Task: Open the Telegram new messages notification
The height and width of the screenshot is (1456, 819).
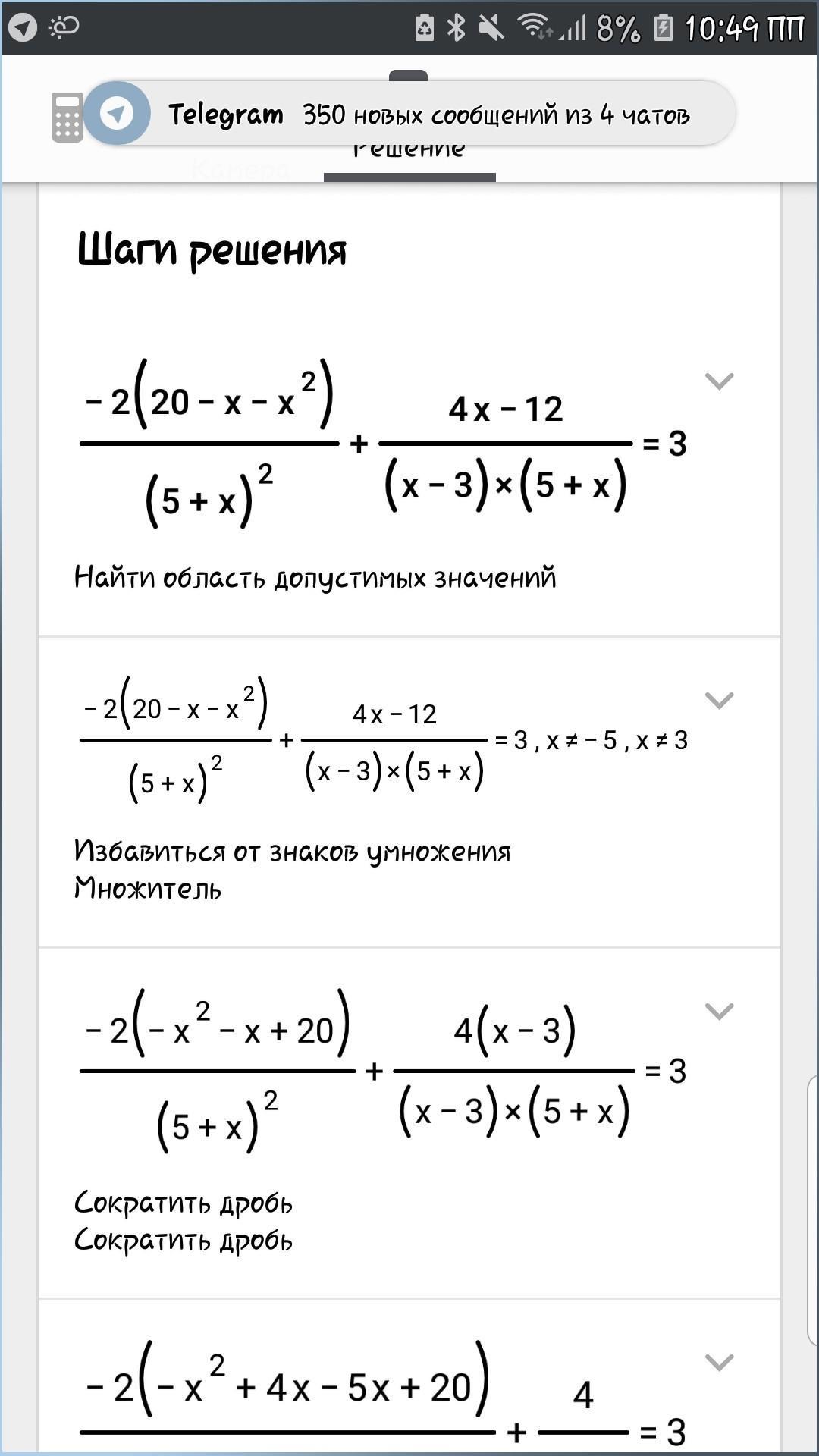Action: [x=409, y=114]
